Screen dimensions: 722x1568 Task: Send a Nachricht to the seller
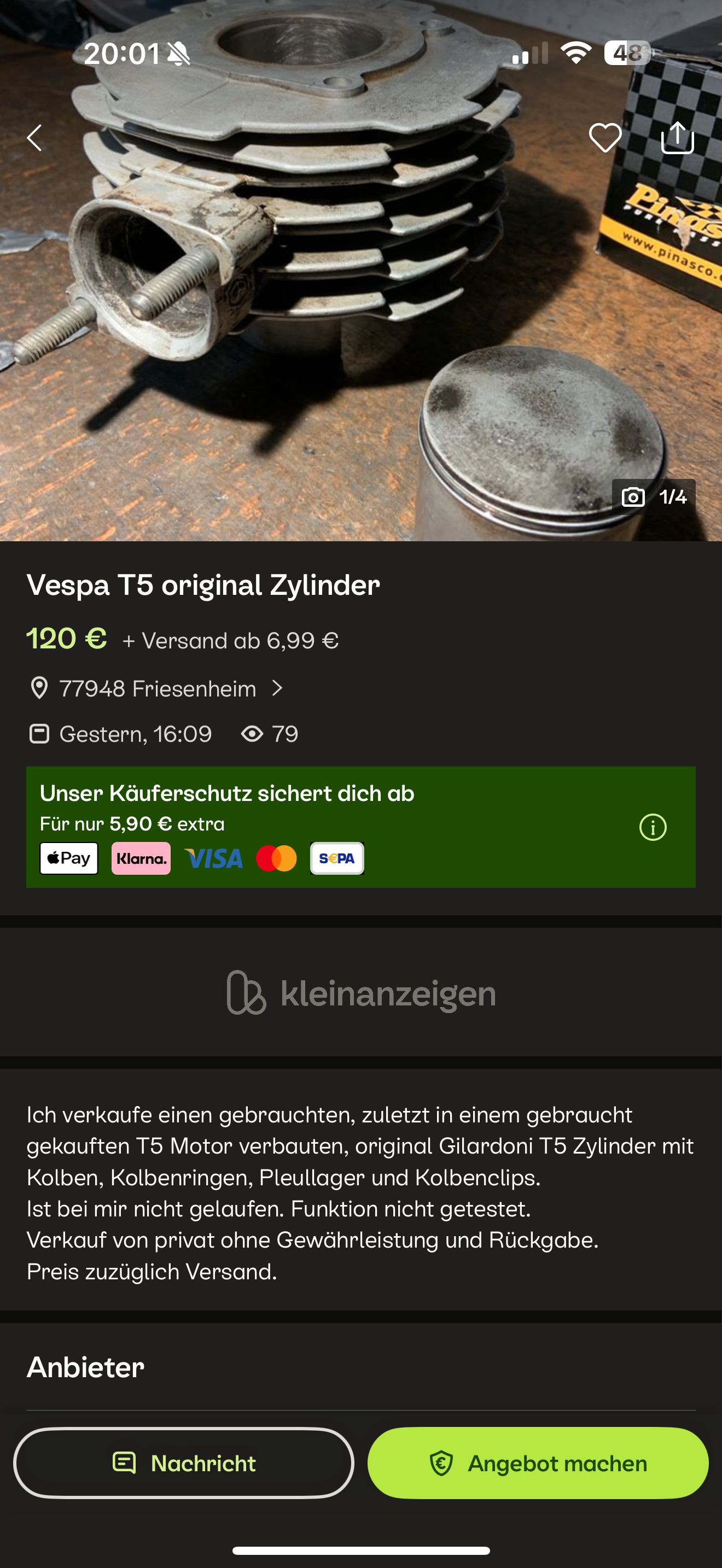tap(184, 1462)
